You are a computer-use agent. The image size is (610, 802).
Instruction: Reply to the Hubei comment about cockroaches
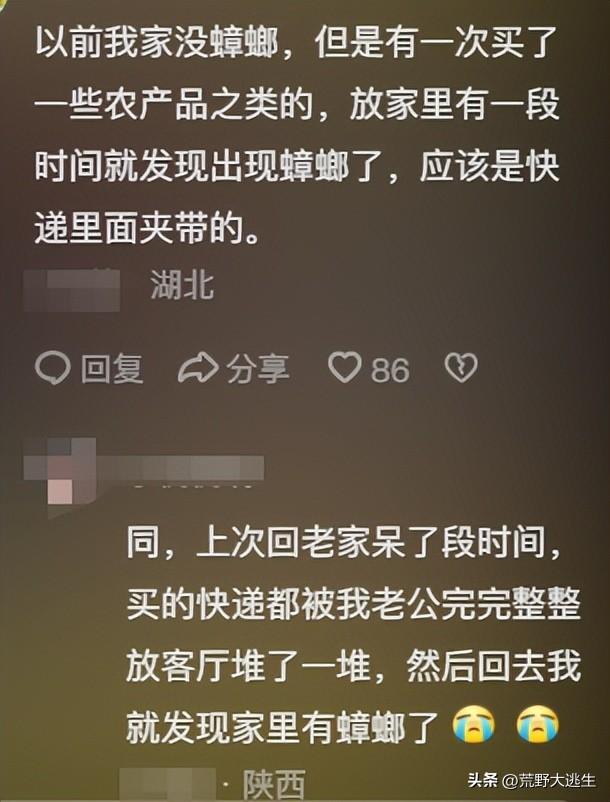point(90,369)
